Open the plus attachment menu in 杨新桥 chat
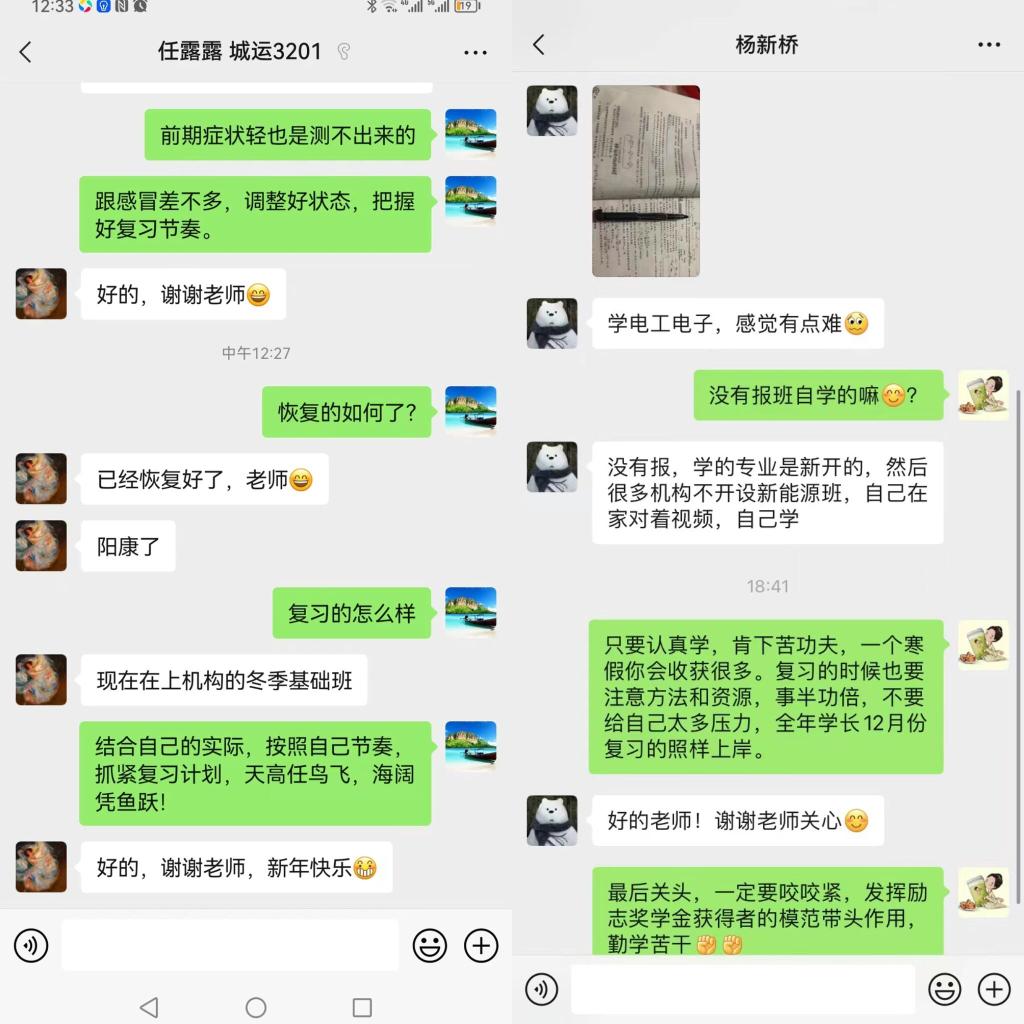 click(x=994, y=990)
